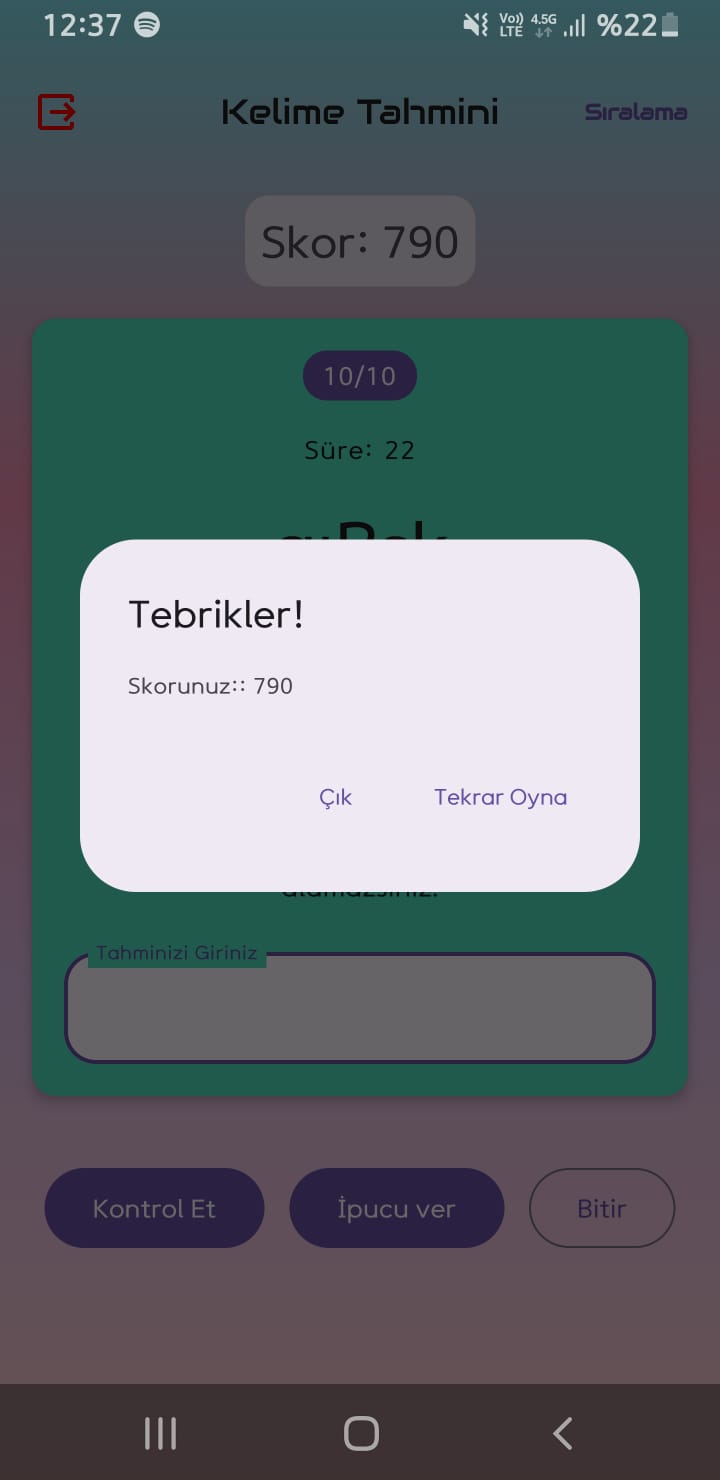Request a hint with İpucu ver
Viewport: 720px width, 1480px height.
[396, 1208]
